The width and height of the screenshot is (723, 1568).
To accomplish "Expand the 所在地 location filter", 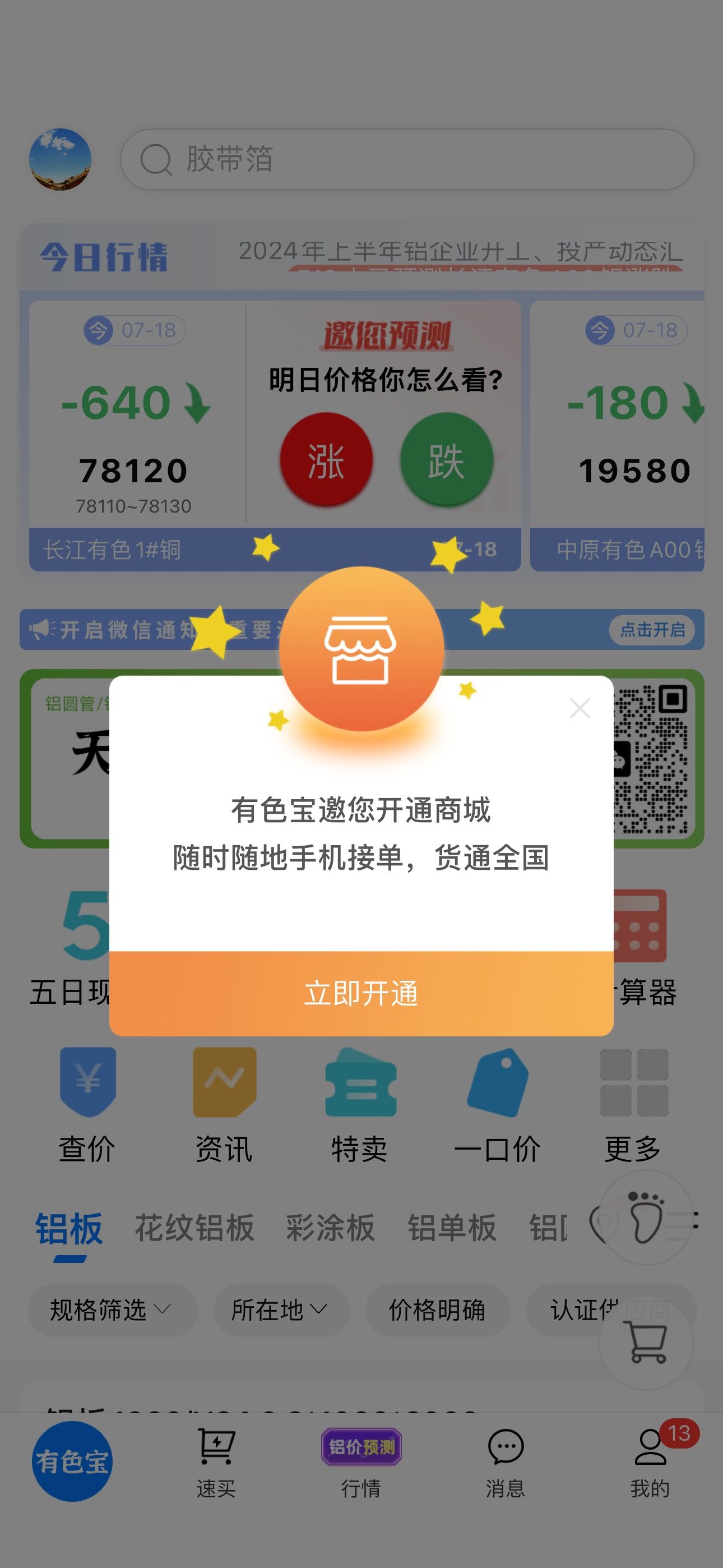I will 281,1310.
